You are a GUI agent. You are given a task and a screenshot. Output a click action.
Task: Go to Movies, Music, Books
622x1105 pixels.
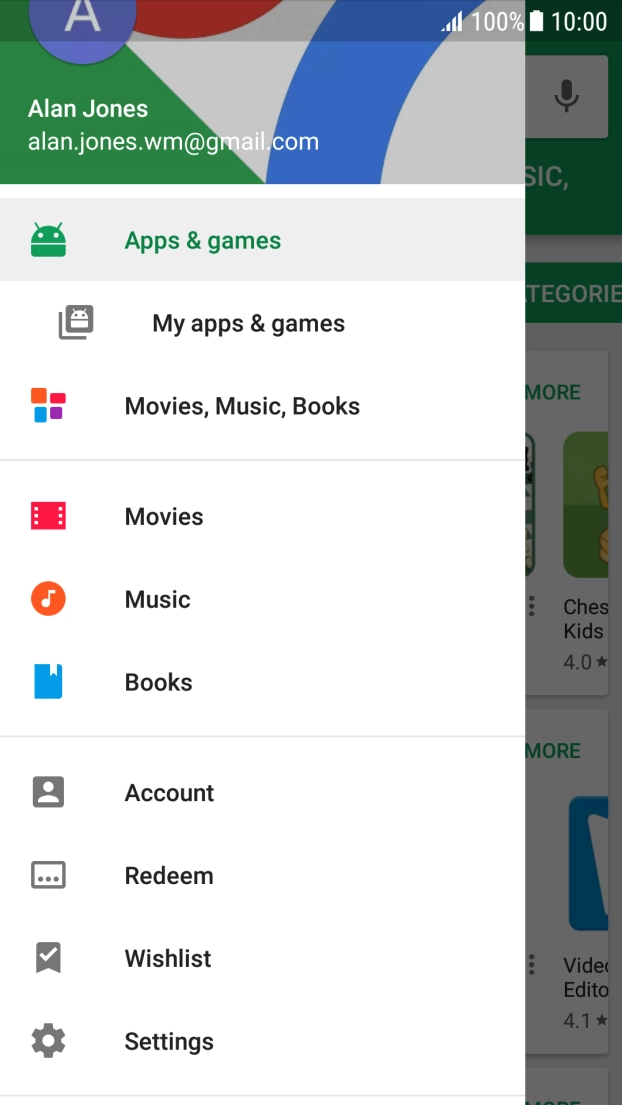click(242, 407)
